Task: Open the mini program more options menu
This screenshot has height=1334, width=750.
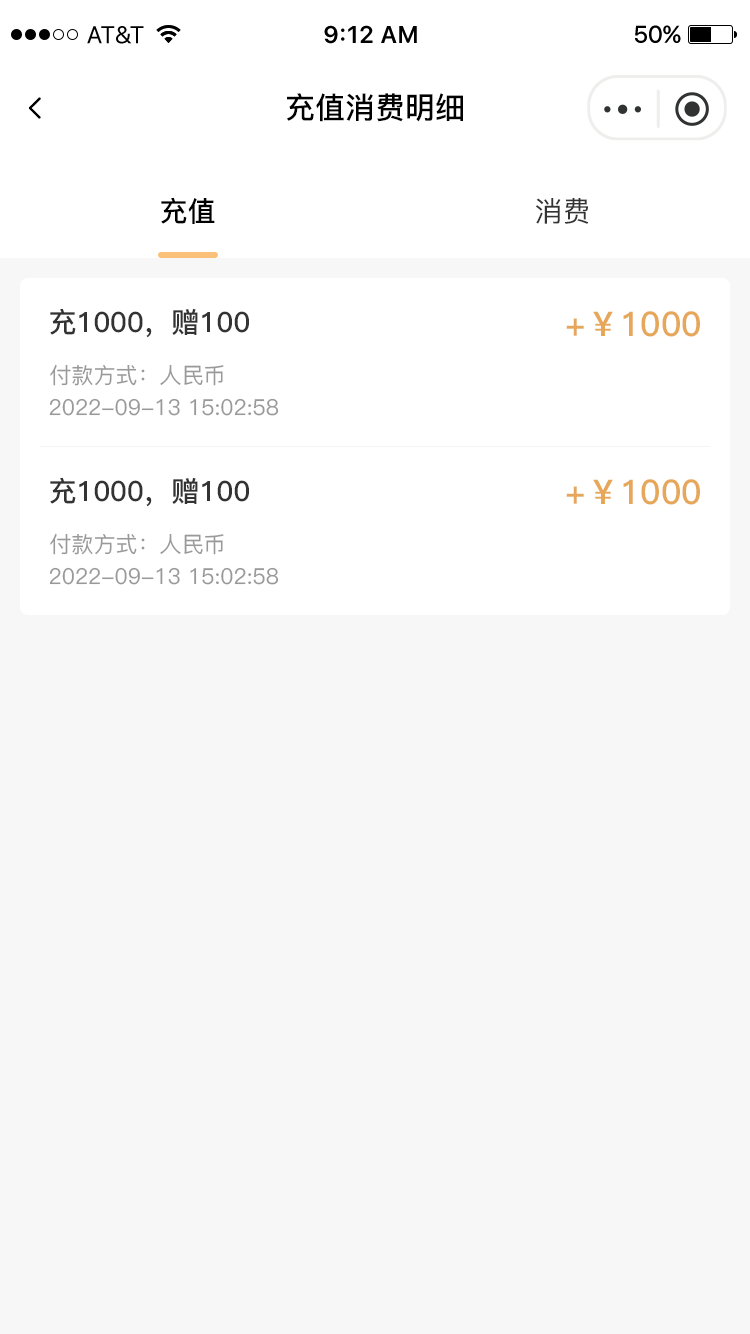Action: [623, 108]
